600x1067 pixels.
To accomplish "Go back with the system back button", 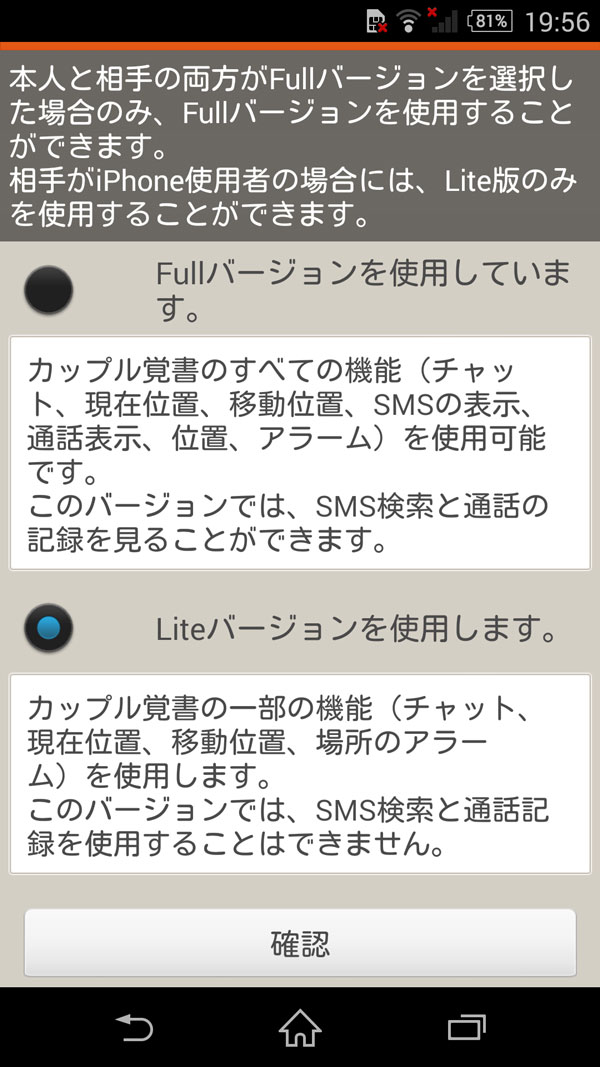I will (x=134, y=1027).
